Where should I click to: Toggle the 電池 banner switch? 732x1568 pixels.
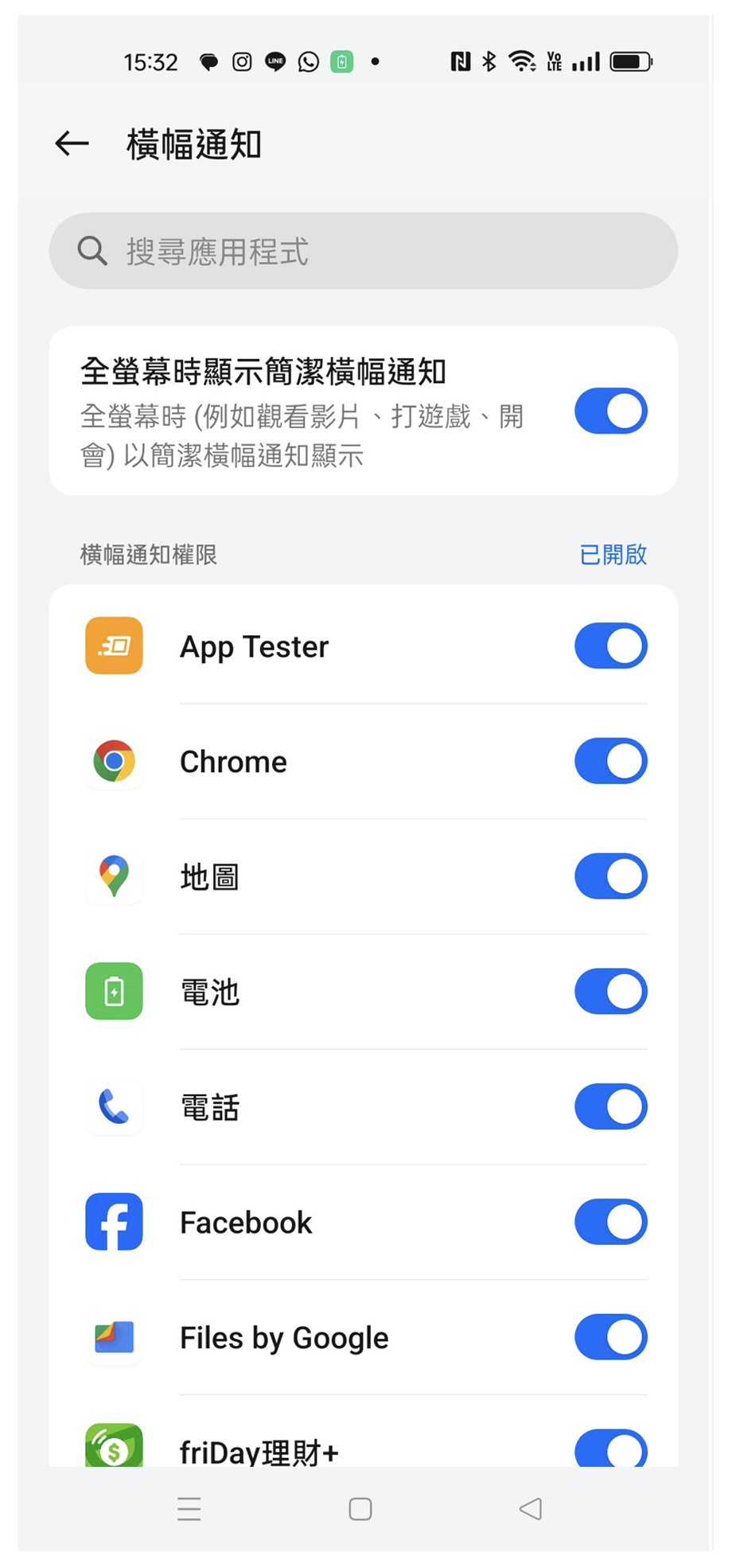[x=610, y=992]
